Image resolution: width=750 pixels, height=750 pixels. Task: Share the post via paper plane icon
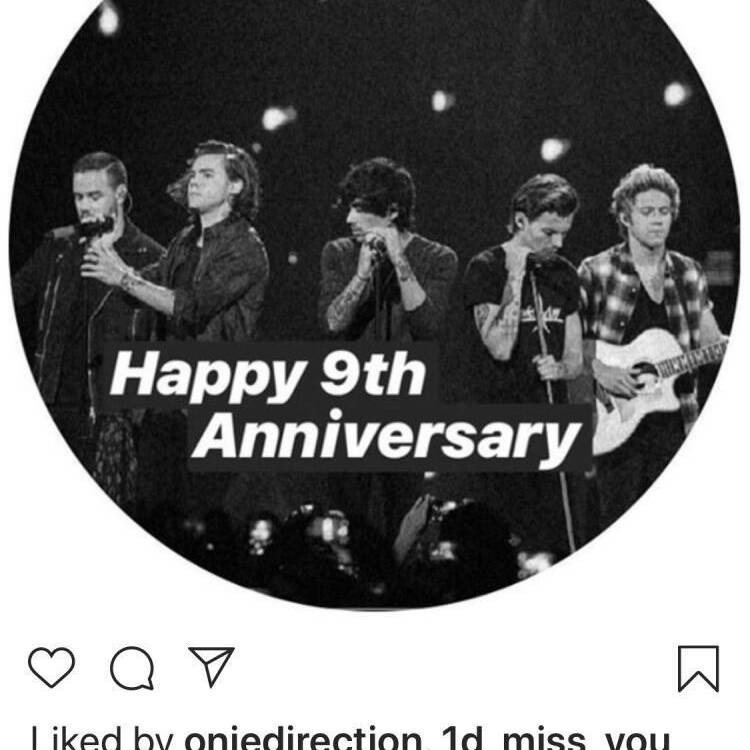click(211, 667)
